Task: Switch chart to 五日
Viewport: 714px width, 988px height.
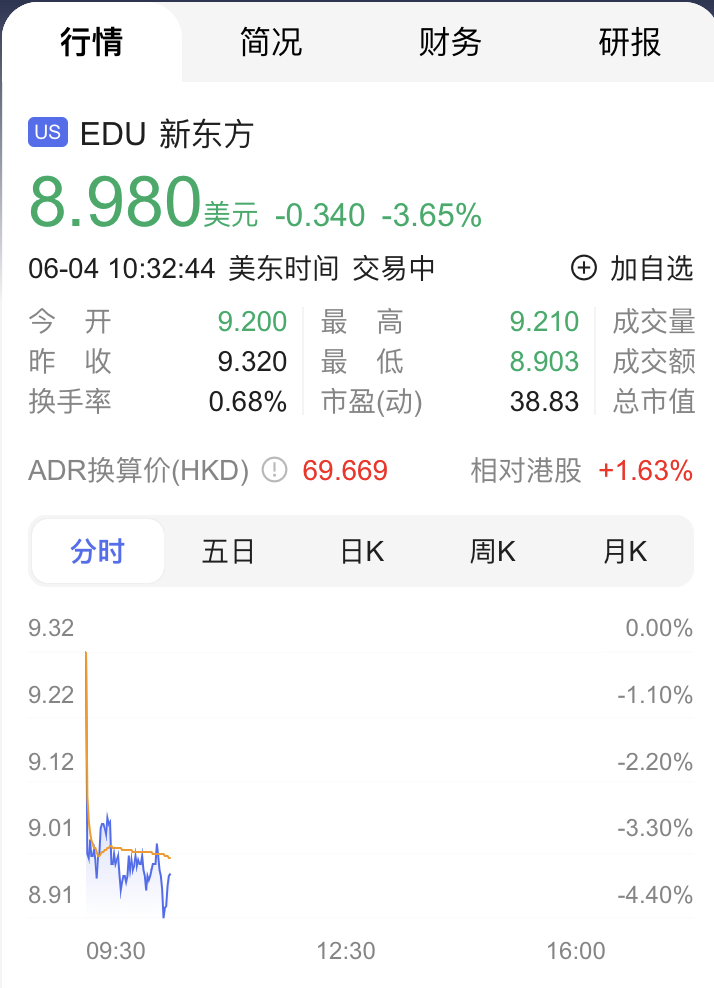Action: 229,551
